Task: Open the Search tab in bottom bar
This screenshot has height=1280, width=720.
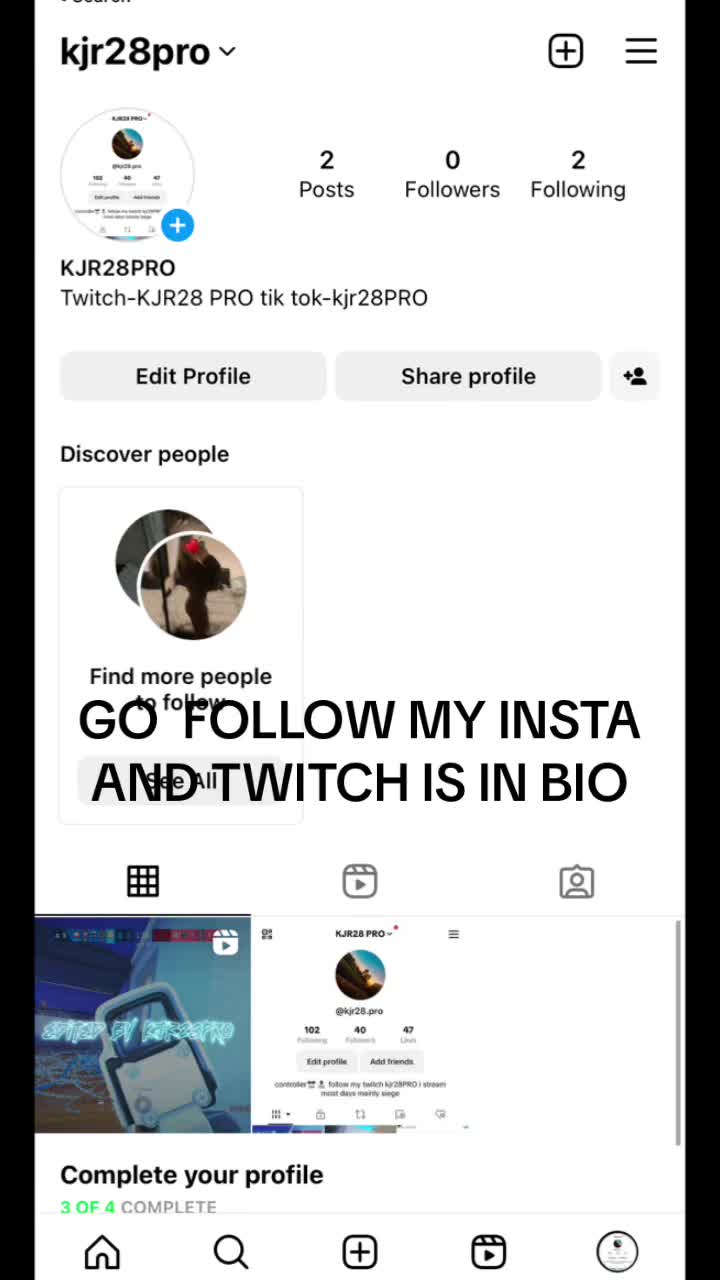Action: coord(231,1251)
